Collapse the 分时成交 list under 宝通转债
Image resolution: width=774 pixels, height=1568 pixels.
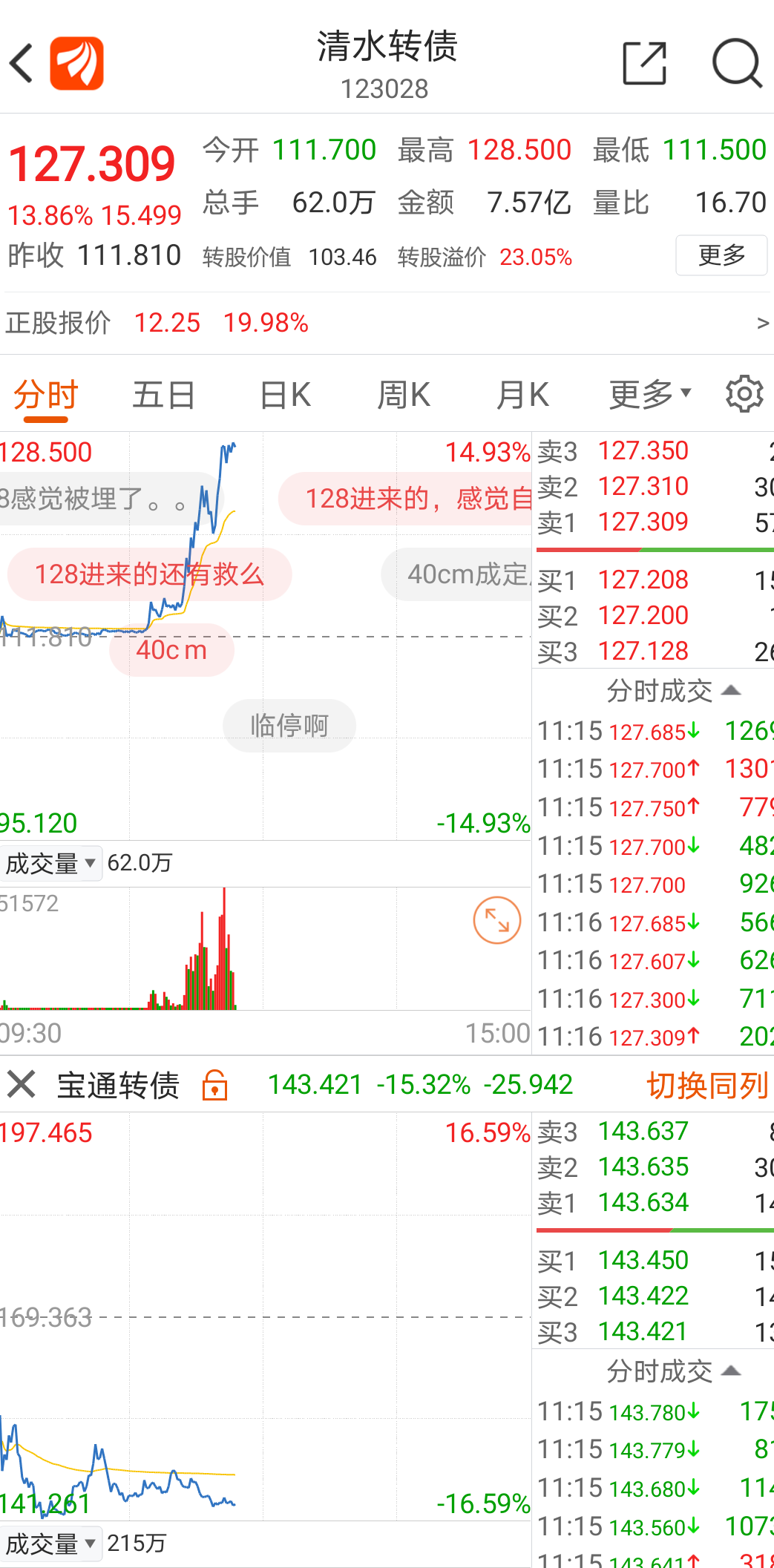click(672, 1371)
